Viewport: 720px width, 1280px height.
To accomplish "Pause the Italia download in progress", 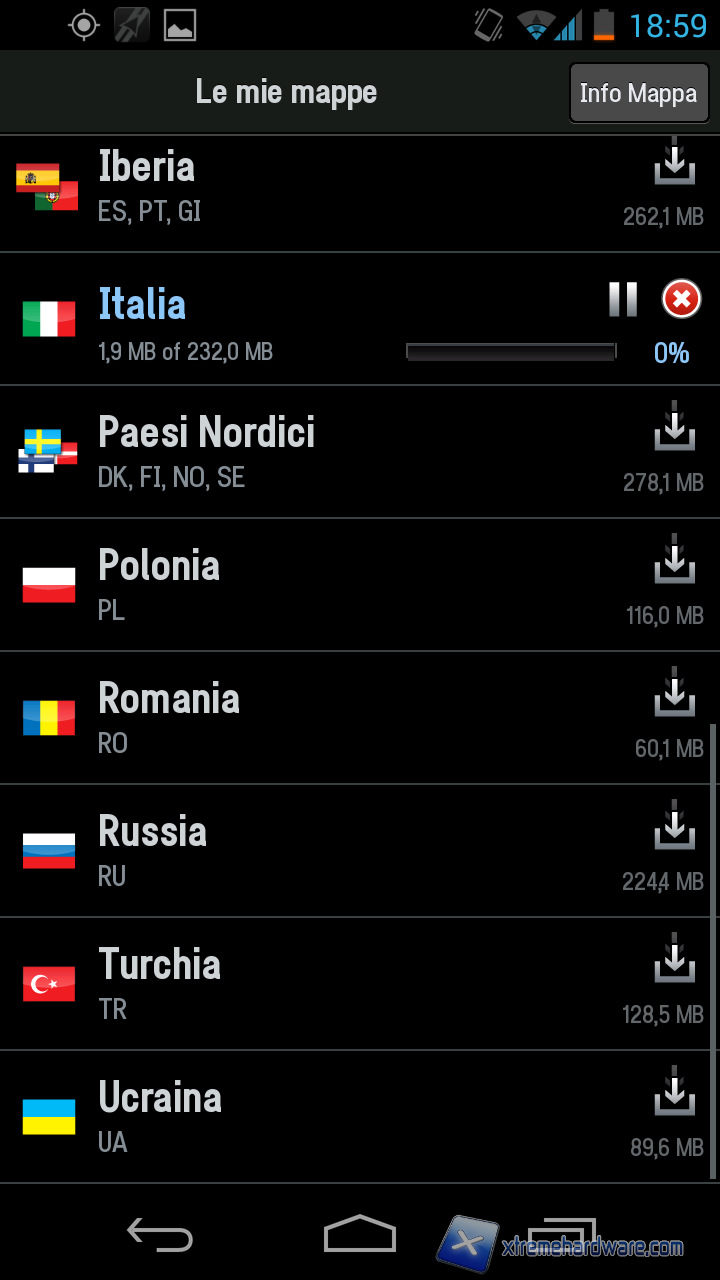I will click(x=623, y=299).
